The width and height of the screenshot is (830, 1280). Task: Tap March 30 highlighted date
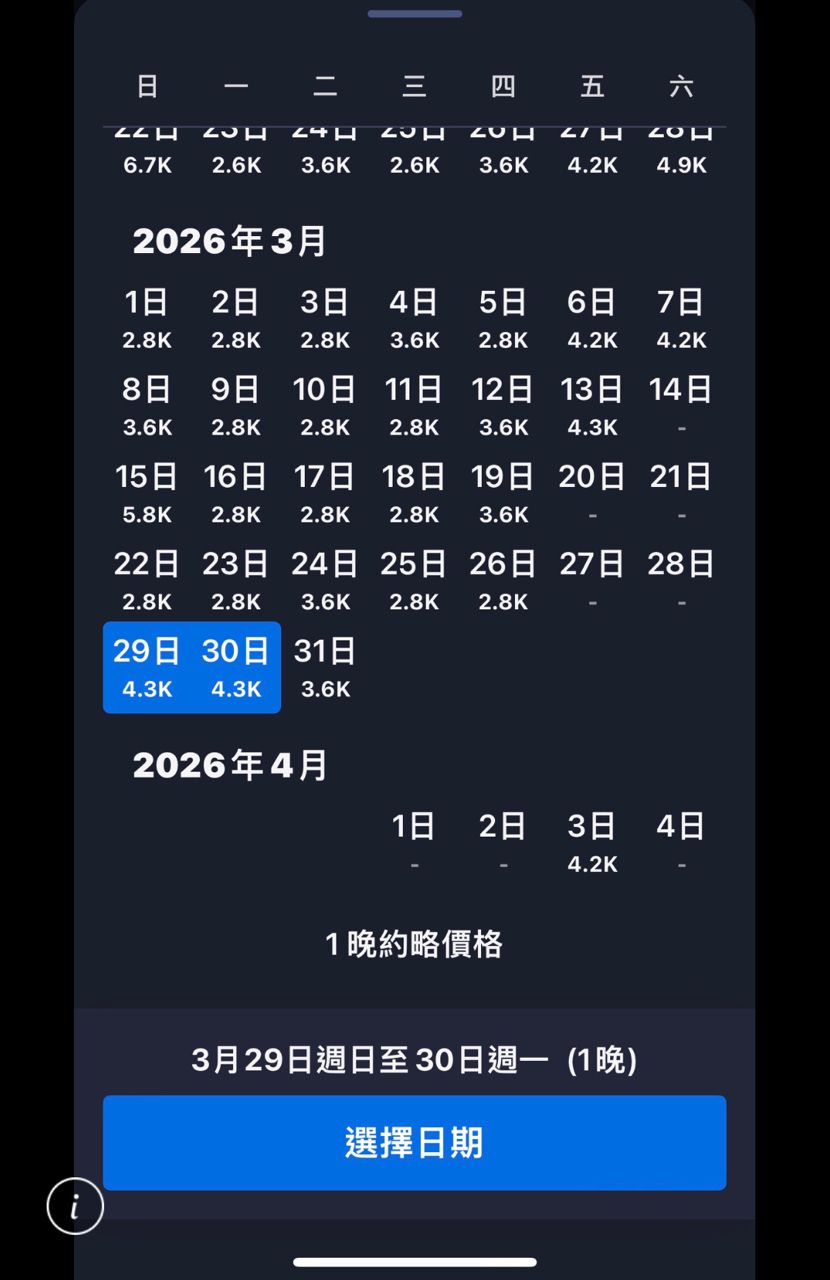point(236,667)
